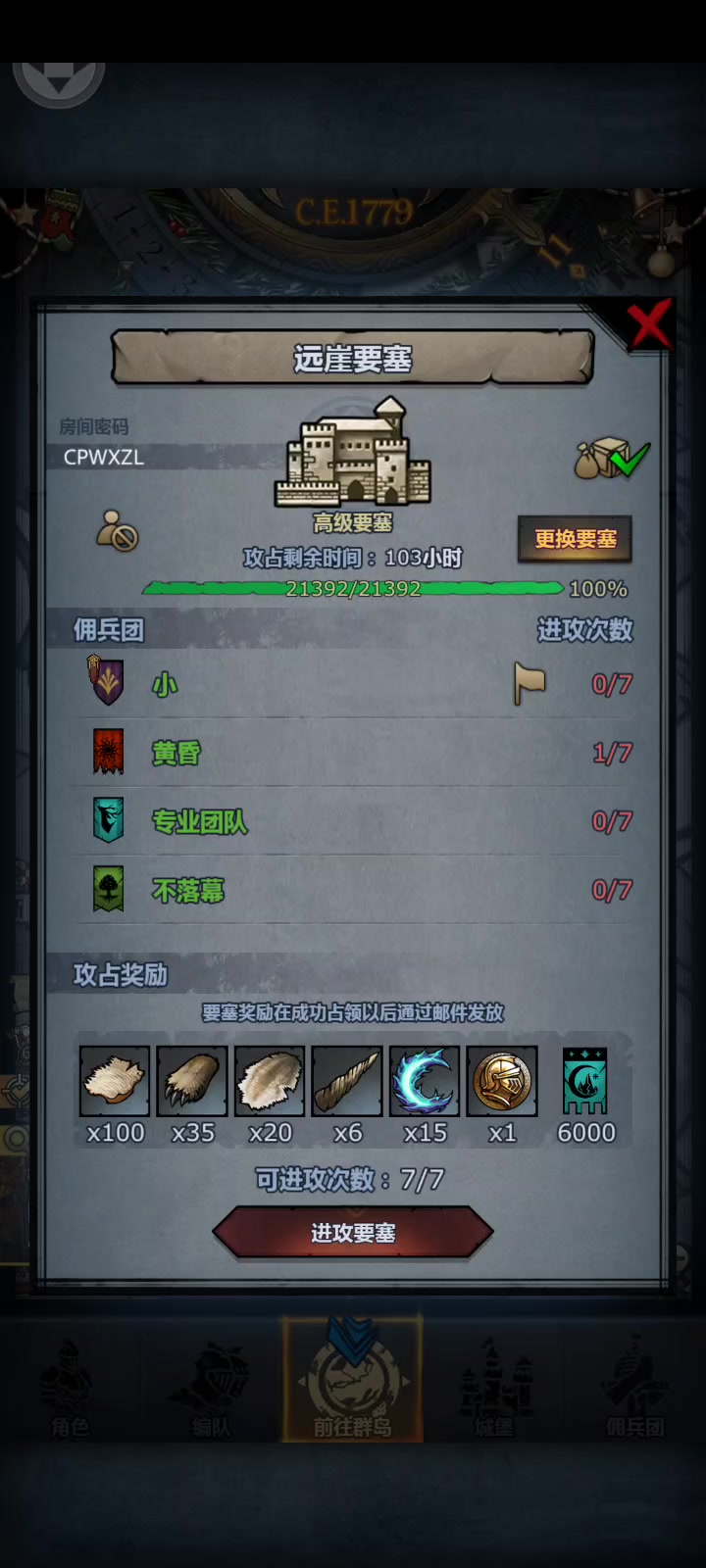View the 6000 banner reward

tap(585, 1081)
